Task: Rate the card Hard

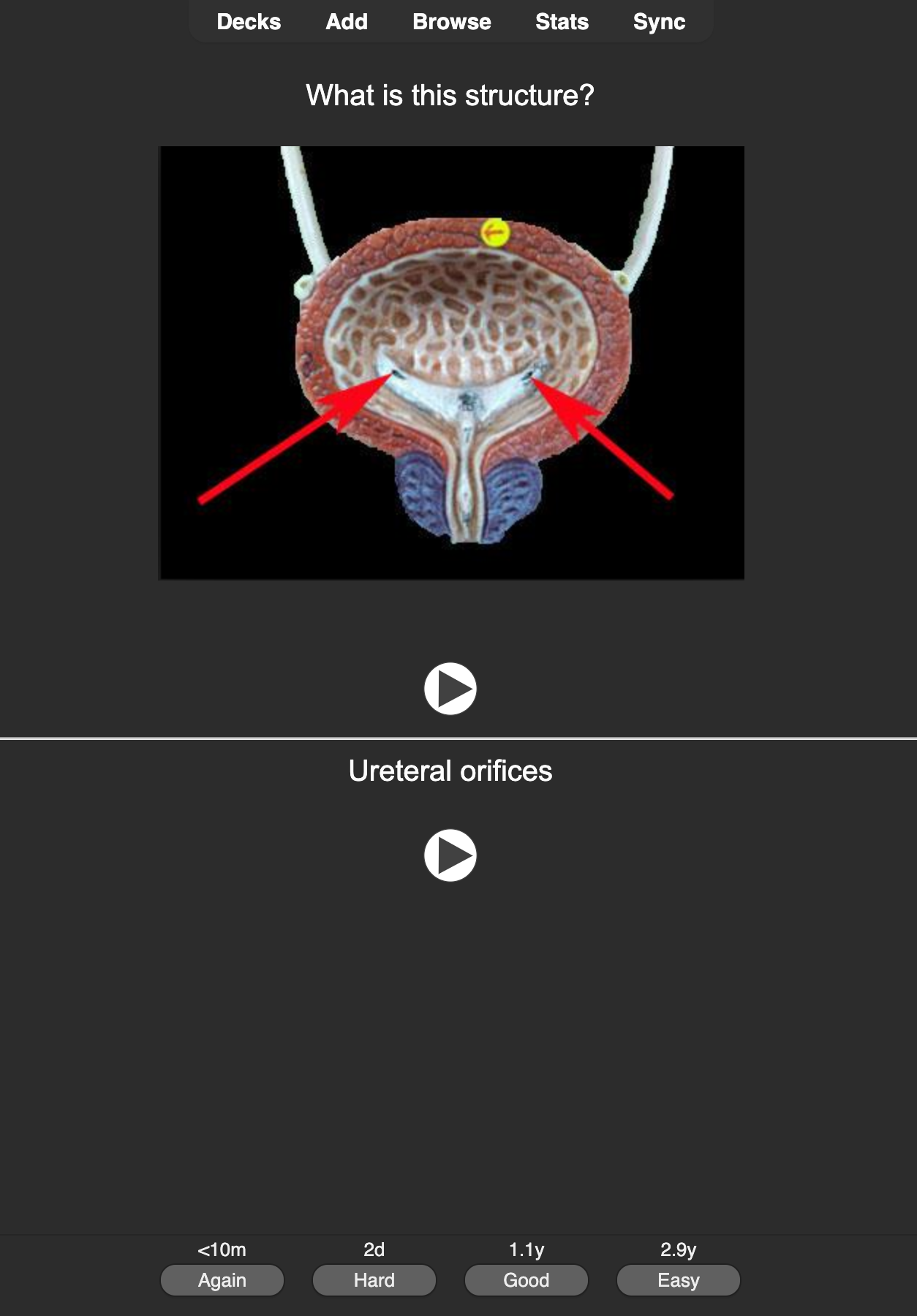Action: coord(374,1280)
